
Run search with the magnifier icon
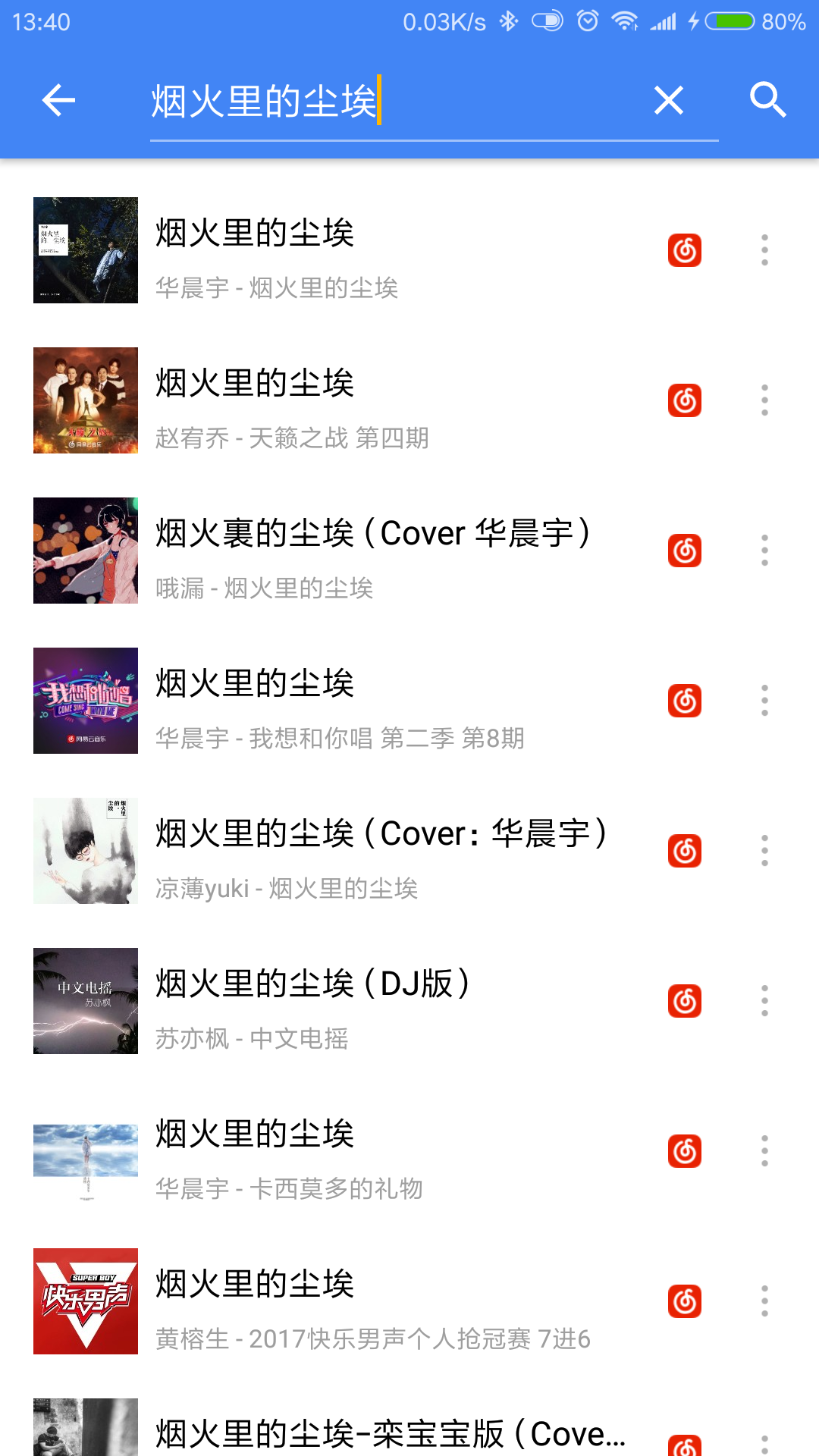tap(767, 100)
